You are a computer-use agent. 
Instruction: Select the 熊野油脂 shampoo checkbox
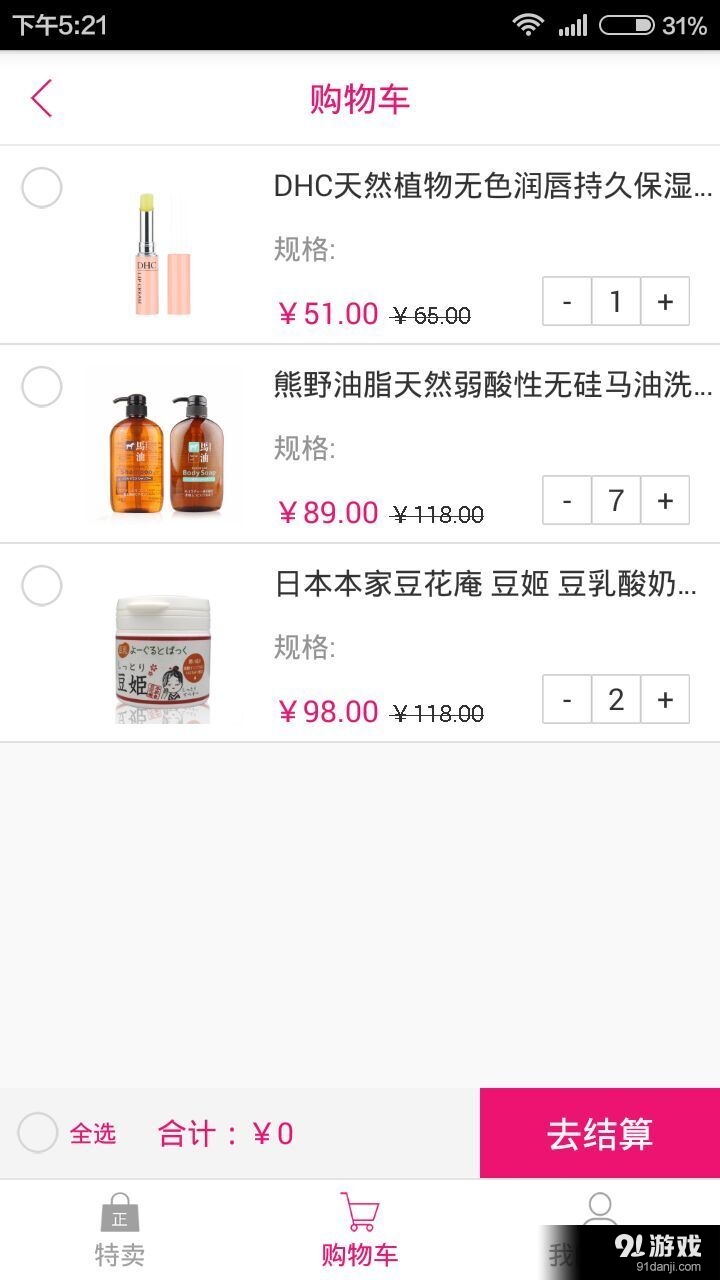[x=42, y=387]
